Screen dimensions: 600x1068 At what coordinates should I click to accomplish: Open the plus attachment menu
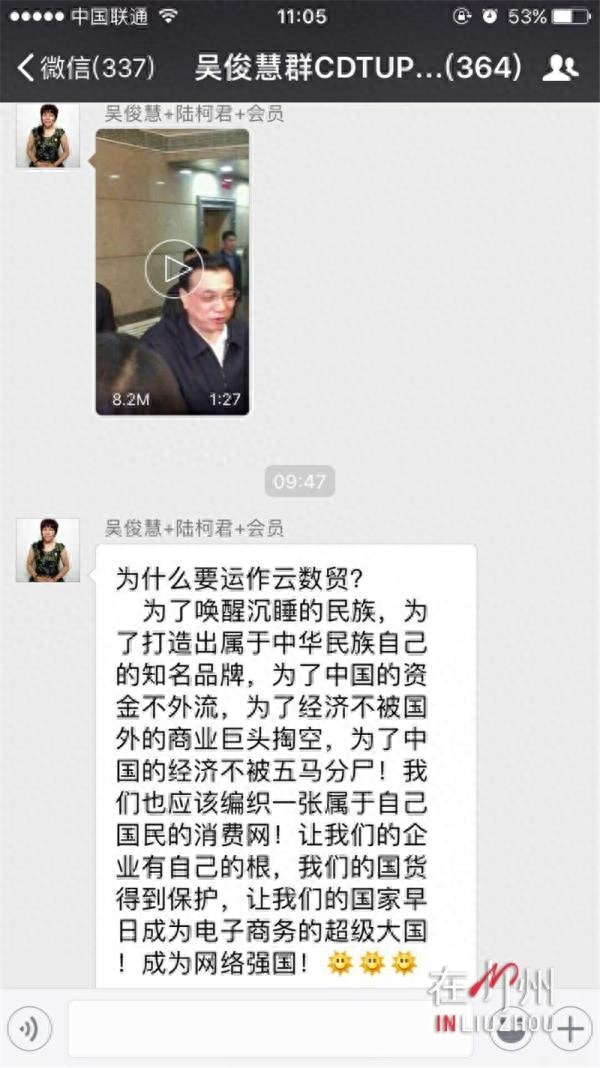click(570, 1028)
